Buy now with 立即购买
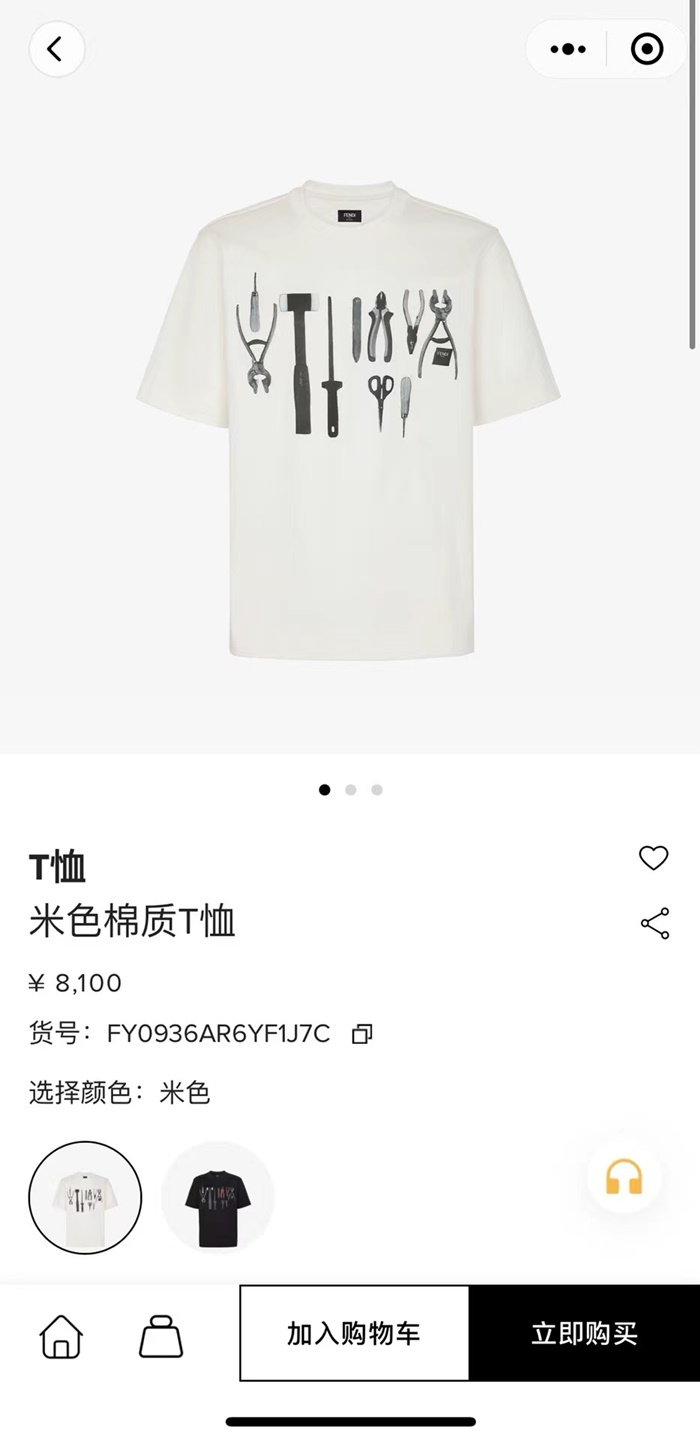Screen dimensions: 700x1440 pyautogui.click(x=584, y=1333)
